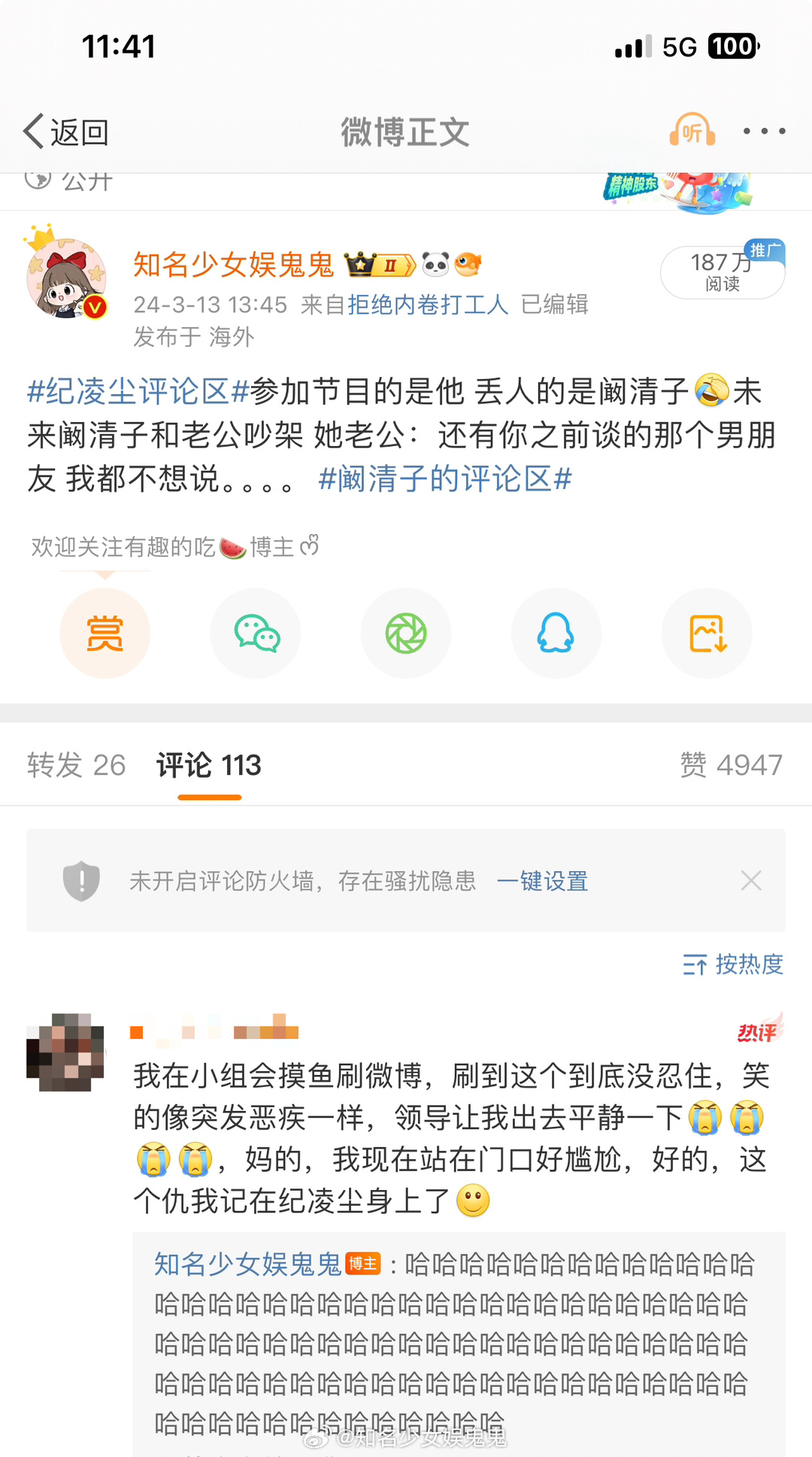Open 一键设置 for comment firewall
This screenshot has height=1457, width=812.
(544, 881)
